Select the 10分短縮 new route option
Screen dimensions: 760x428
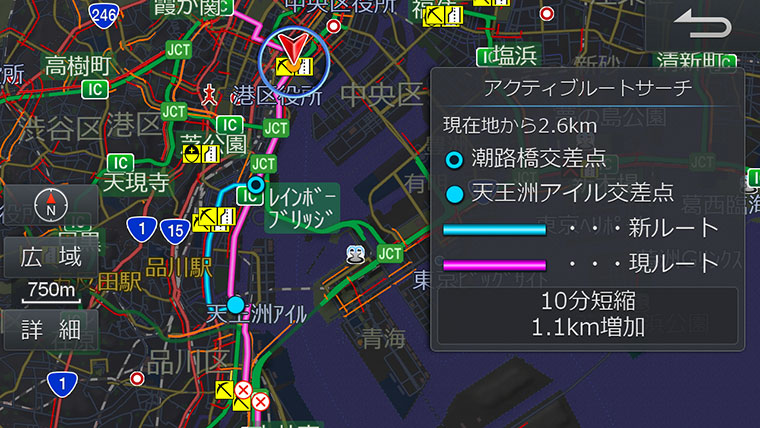587,314
